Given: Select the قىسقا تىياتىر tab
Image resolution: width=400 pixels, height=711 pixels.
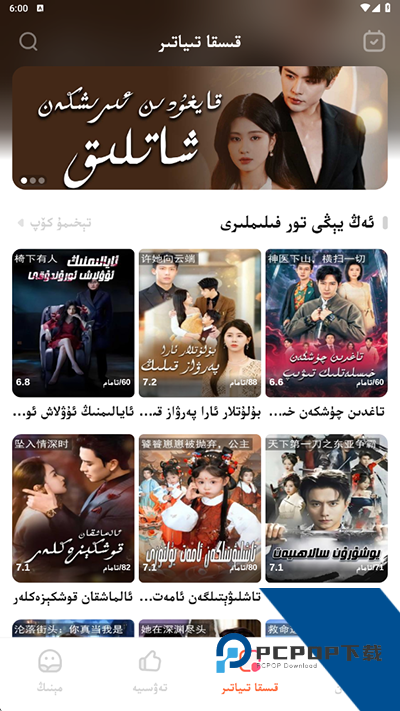Looking at the screenshot, I should (x=250, y=672).
